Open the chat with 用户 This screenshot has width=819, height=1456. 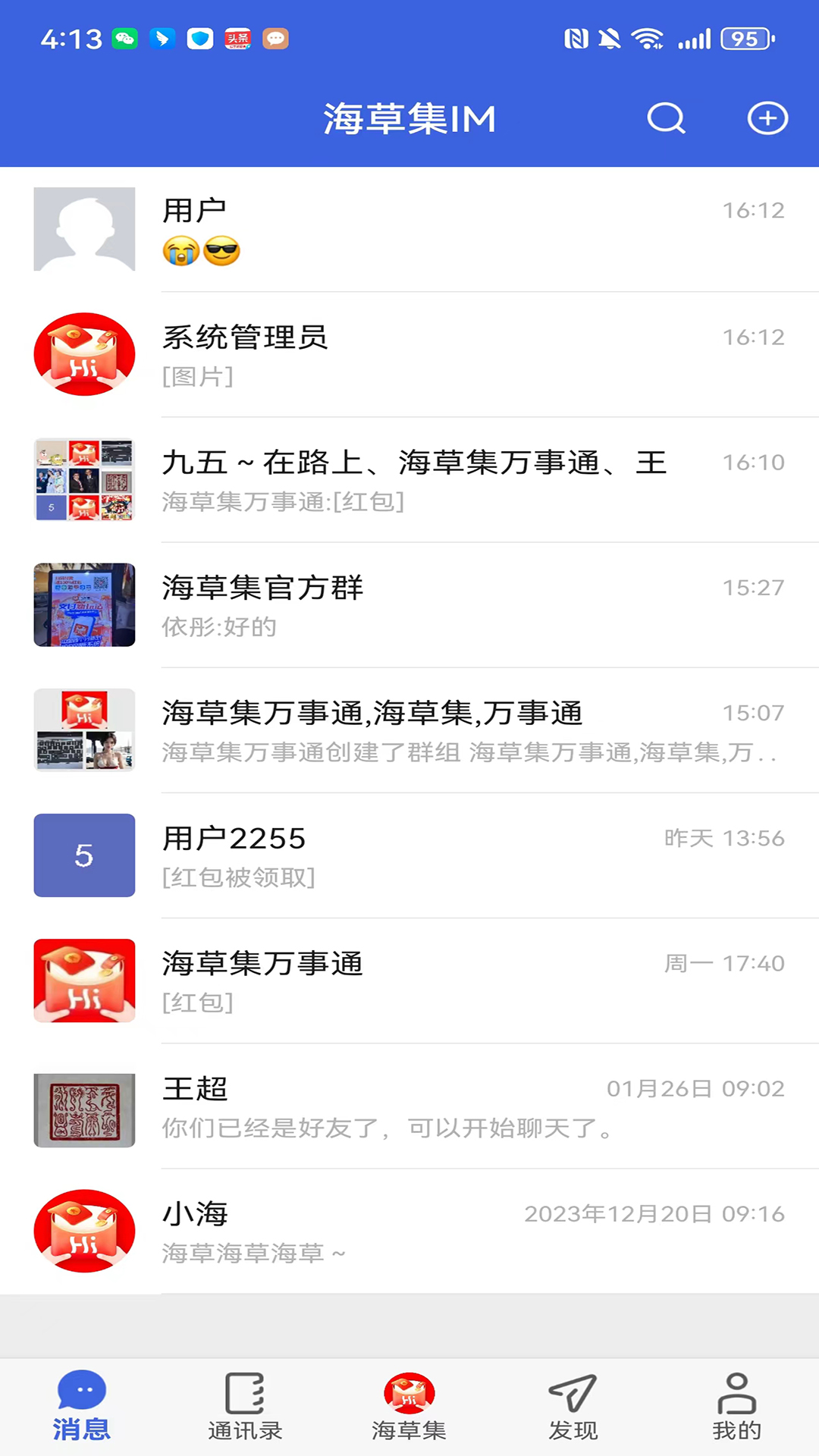[409, 229]
